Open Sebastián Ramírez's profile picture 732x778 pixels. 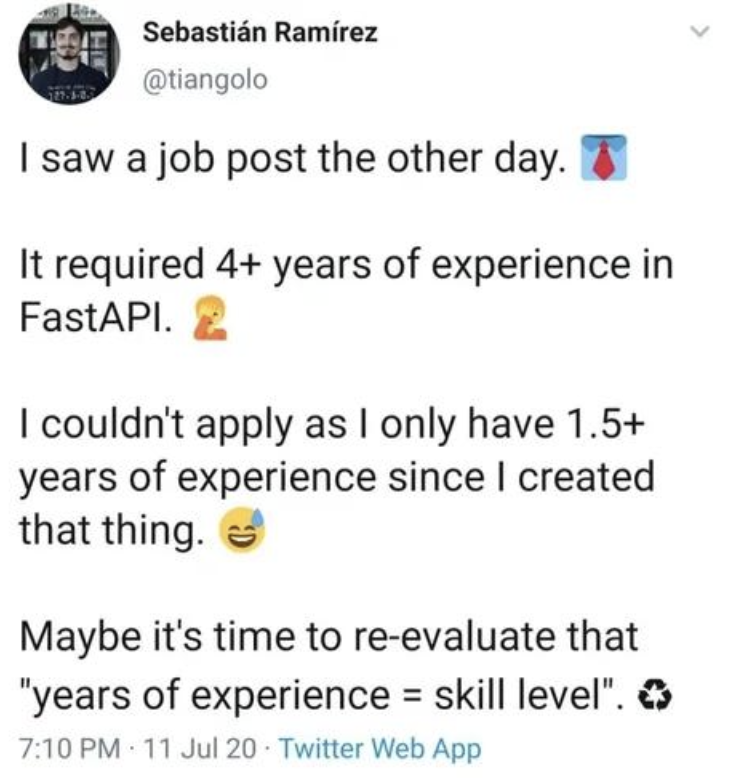pos(68,60)
